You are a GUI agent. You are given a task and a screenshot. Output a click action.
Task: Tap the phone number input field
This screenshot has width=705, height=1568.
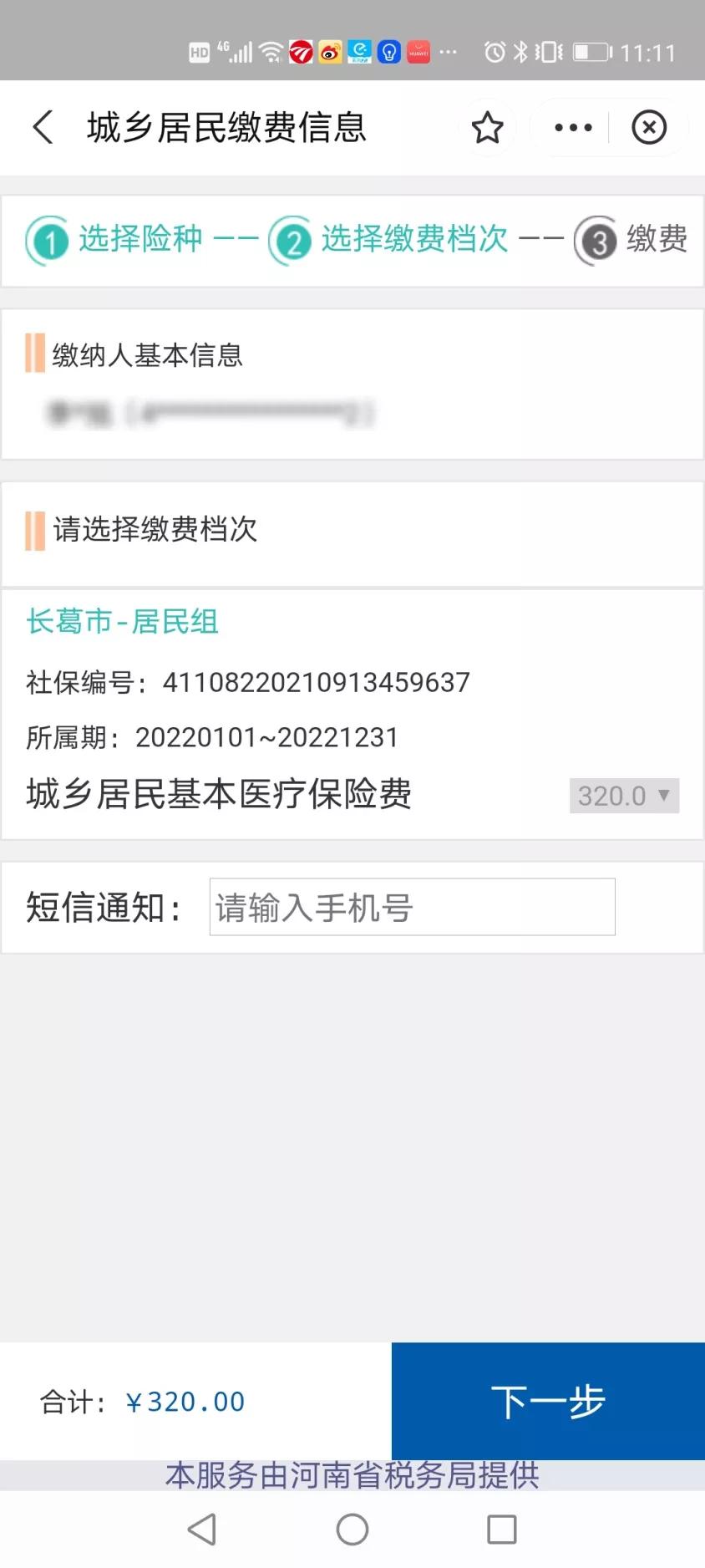(x=411, y=907)
